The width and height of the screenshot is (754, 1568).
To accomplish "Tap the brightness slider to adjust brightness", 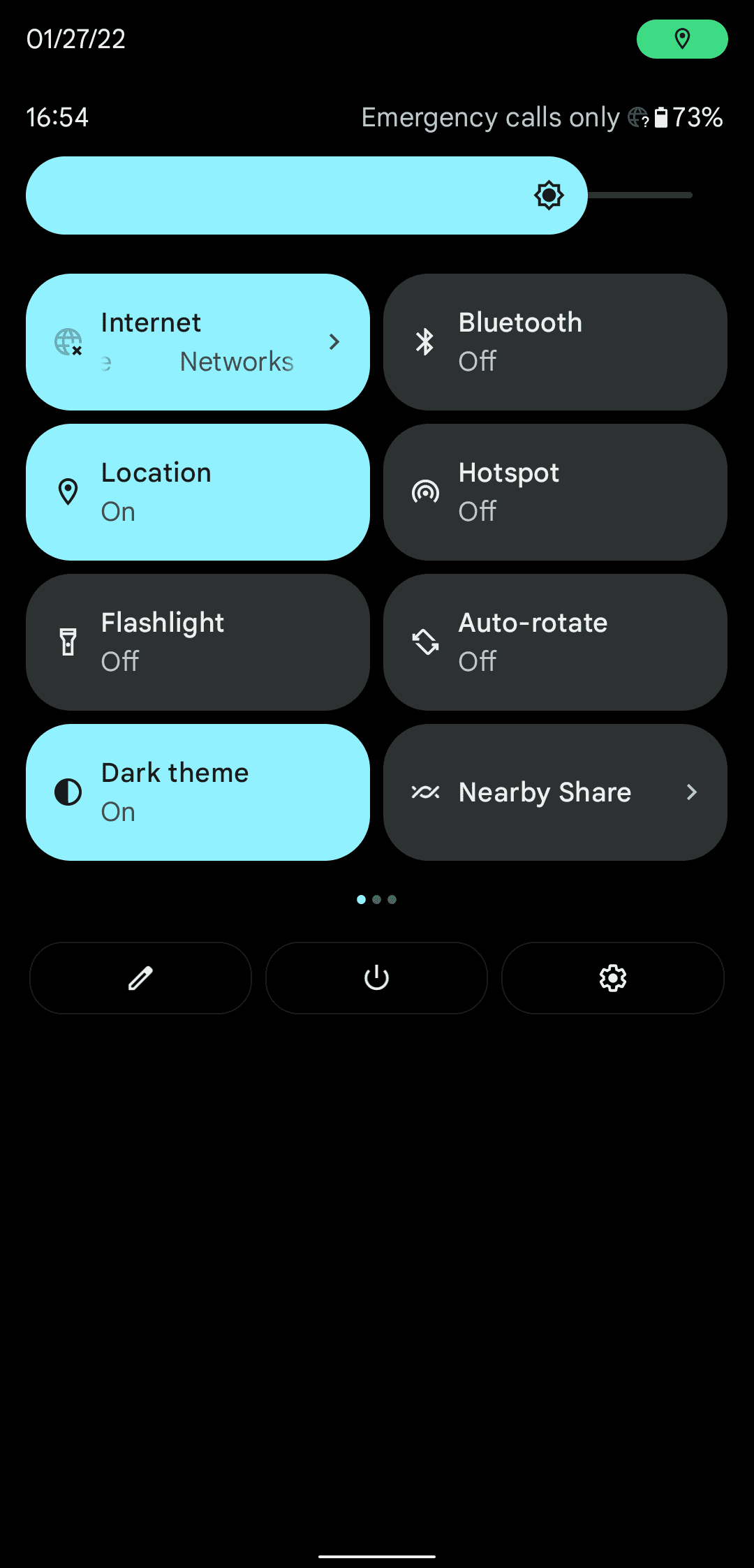I will pyautogui.click(x=360, y=195).
